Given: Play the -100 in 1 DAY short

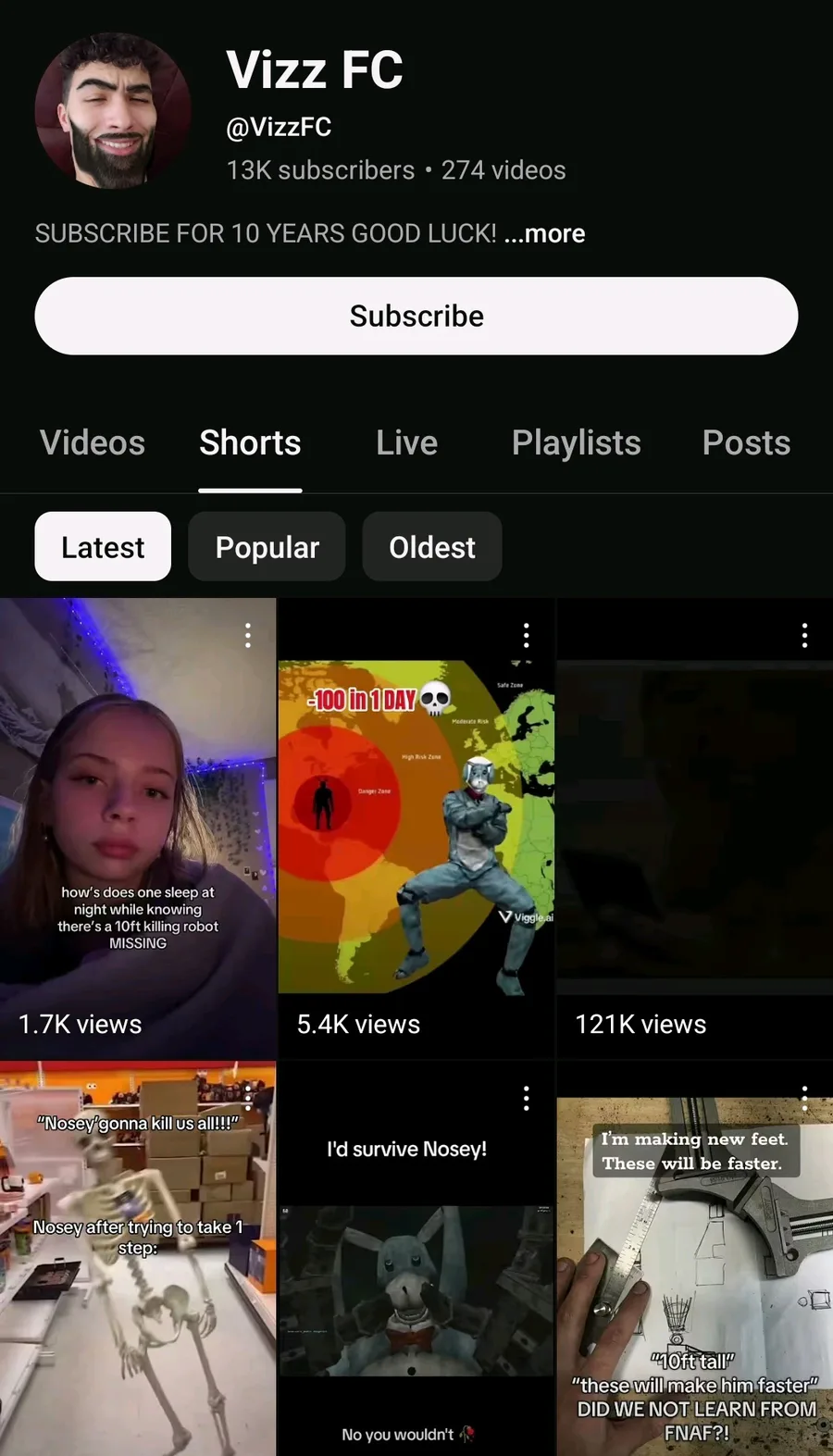Looking at the screenshot, I should pyautogui.click(x=416, y=828).
